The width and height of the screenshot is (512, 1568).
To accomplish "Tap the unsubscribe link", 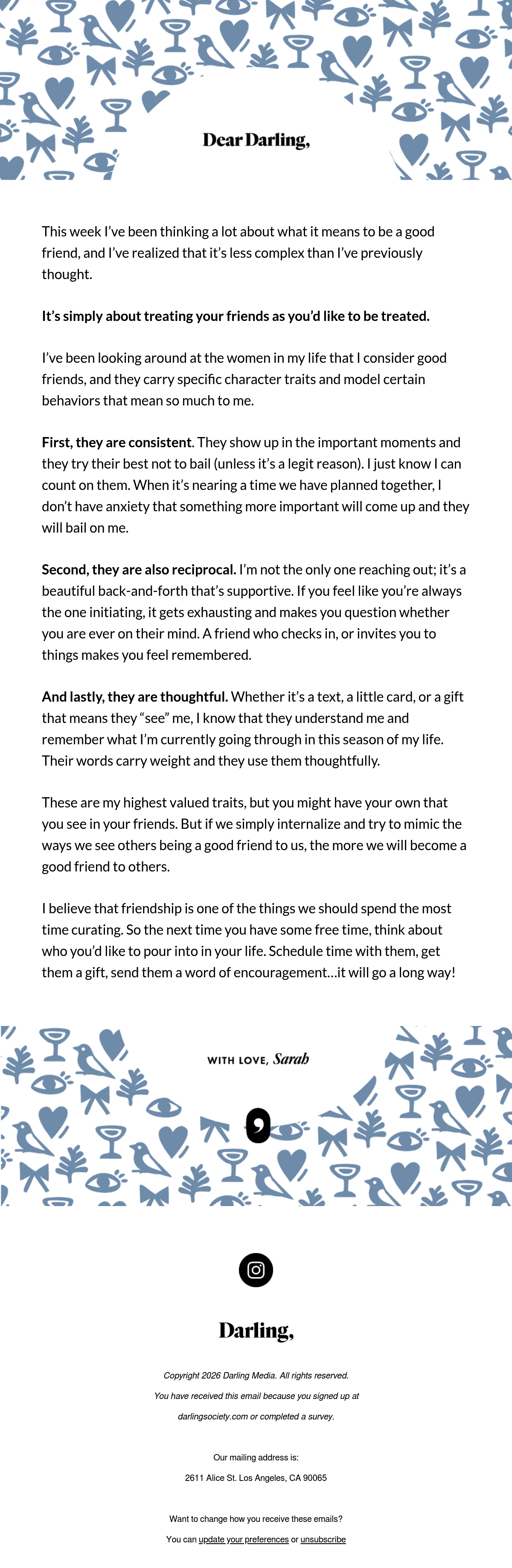I will coord(323,1539).
